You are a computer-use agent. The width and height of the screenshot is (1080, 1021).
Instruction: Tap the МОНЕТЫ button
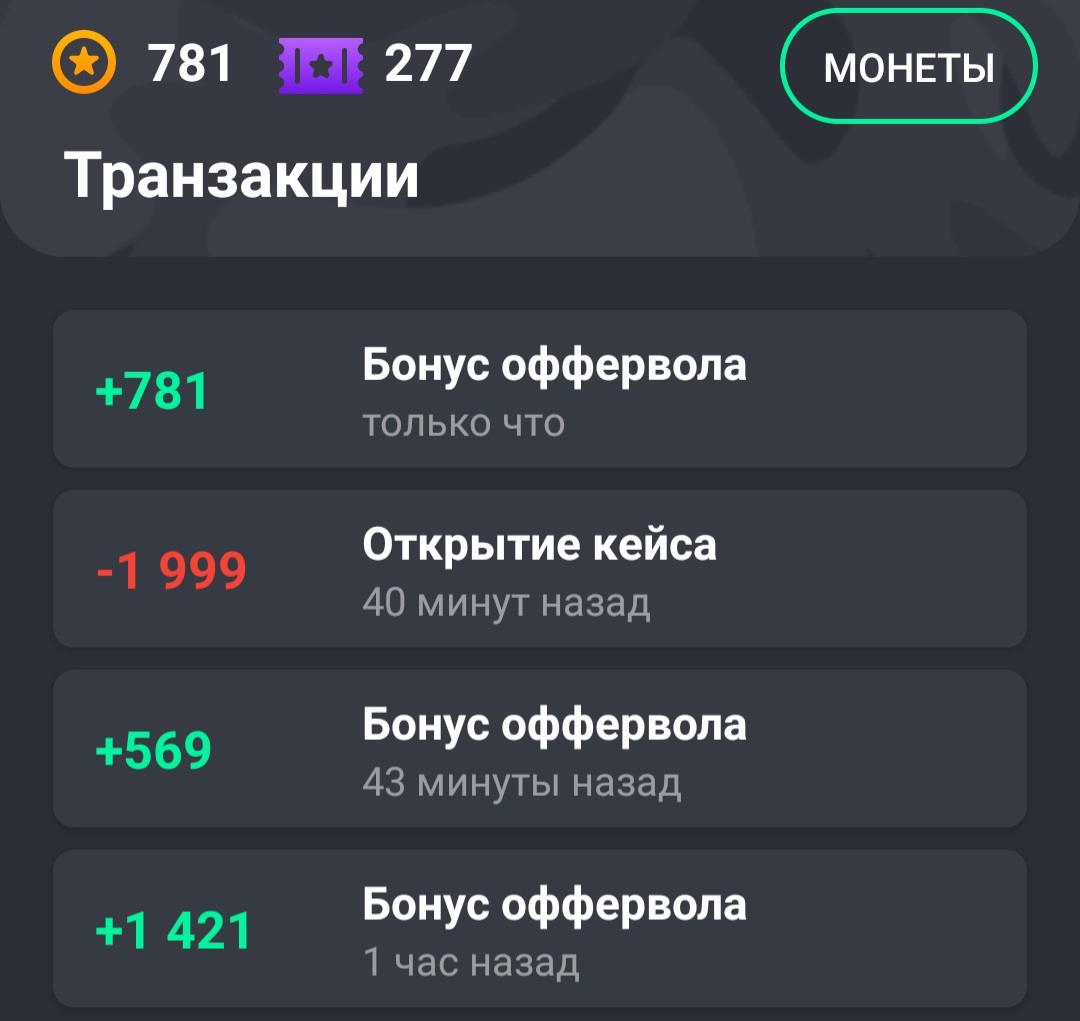pyautogui.click(x=908, y=67)
